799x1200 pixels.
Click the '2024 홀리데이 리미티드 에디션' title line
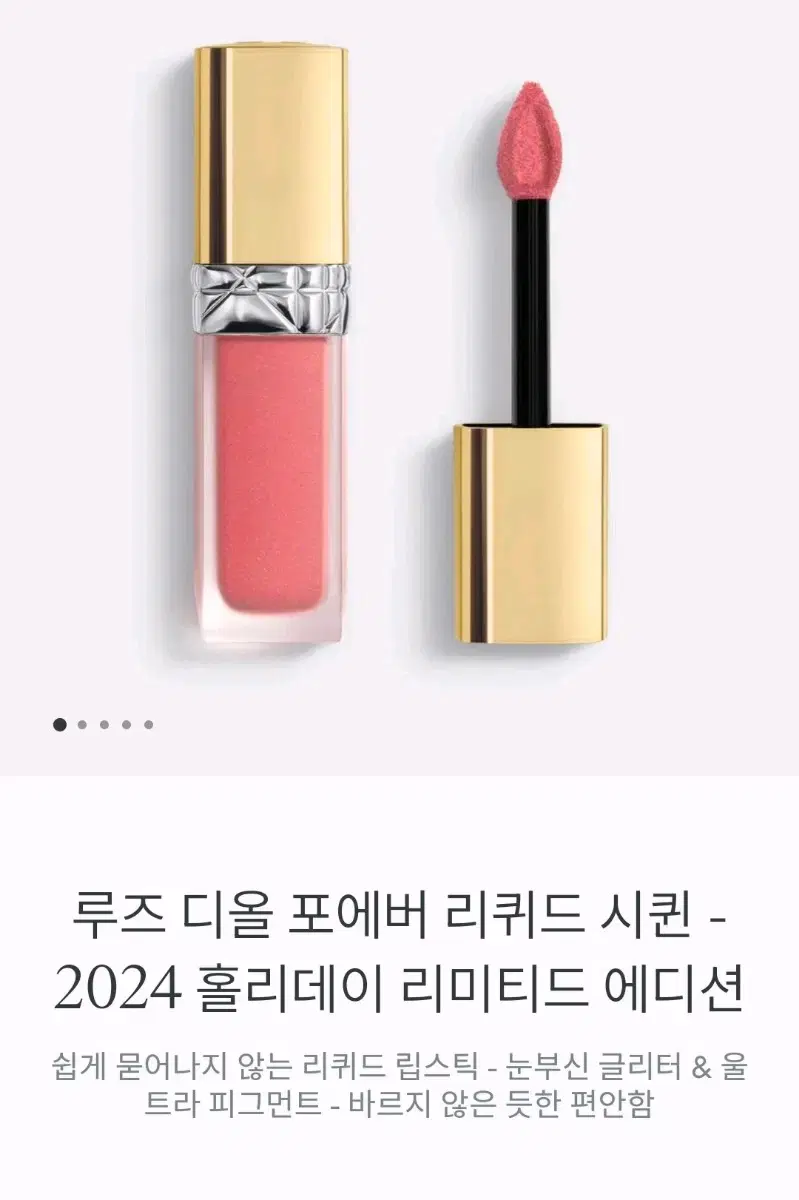399,985
